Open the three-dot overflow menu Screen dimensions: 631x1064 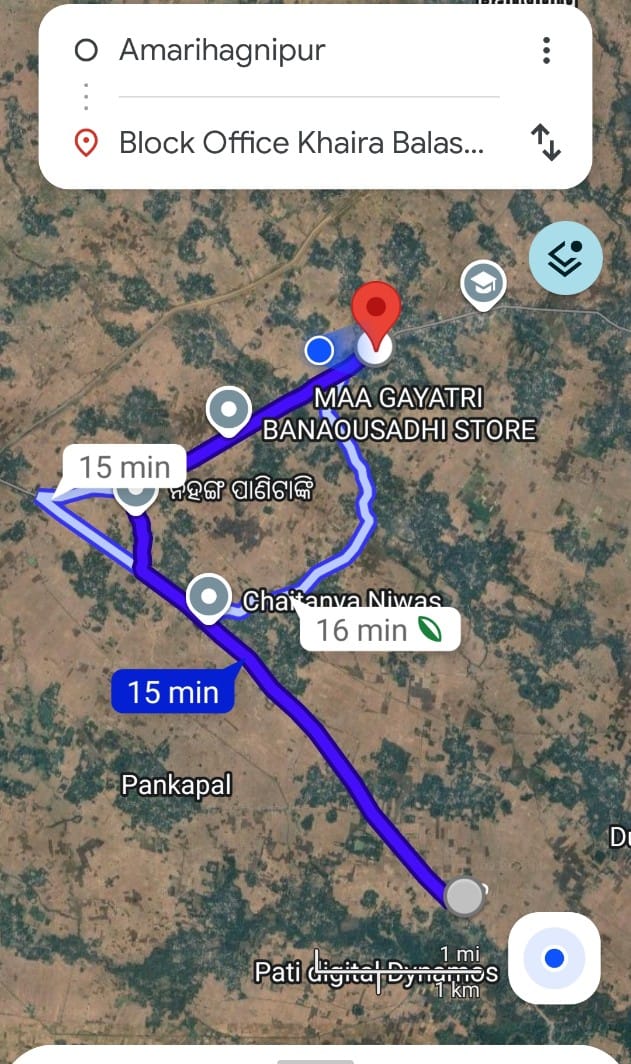546,50
